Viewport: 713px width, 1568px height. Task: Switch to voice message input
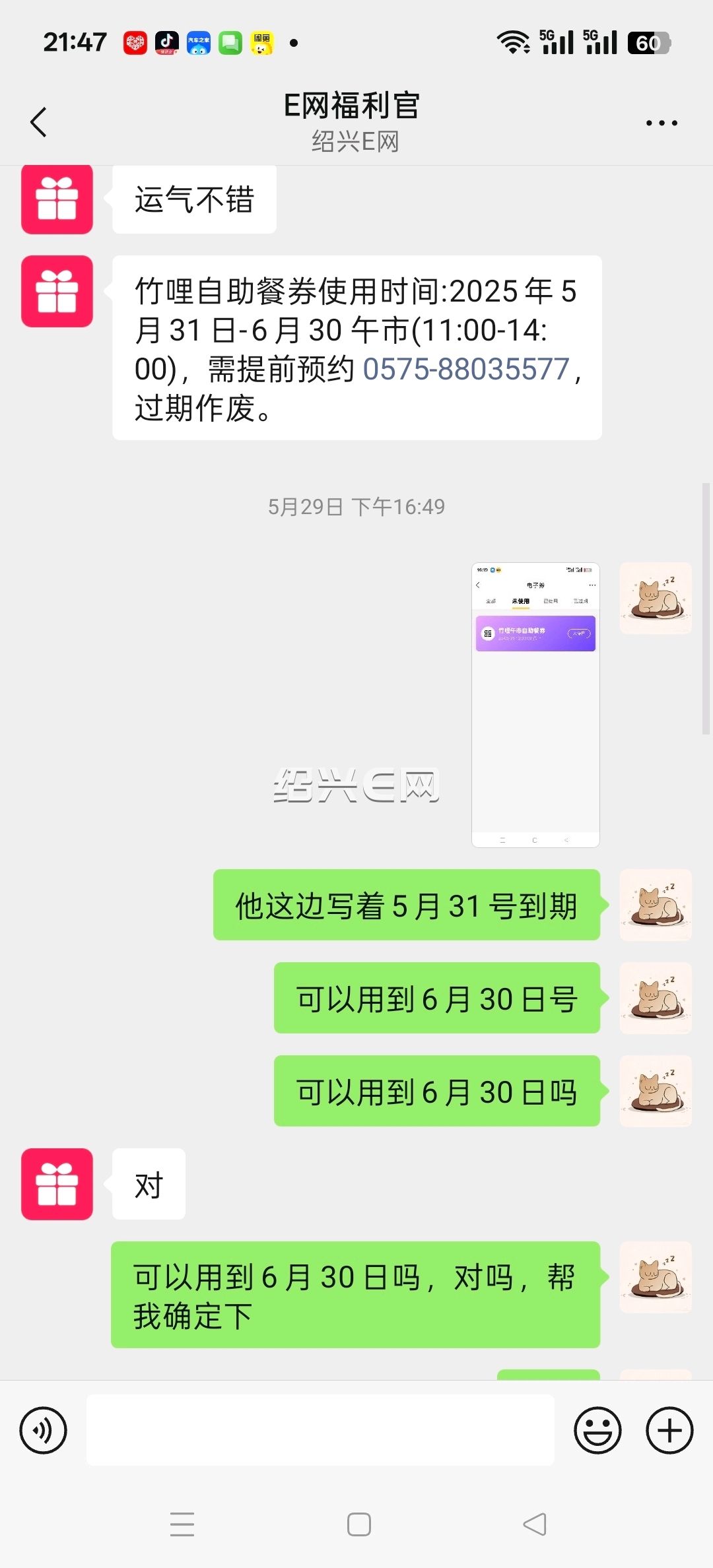tap(44, 1430)
